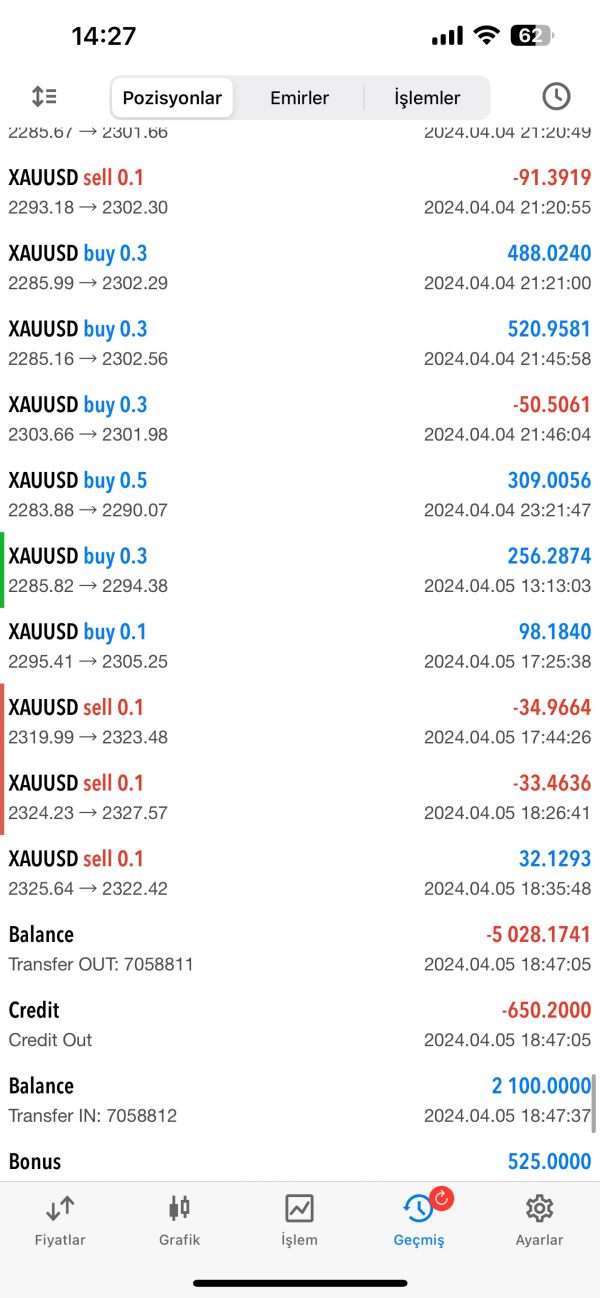Open the Grafik tab

click(x=180, y=1220)
